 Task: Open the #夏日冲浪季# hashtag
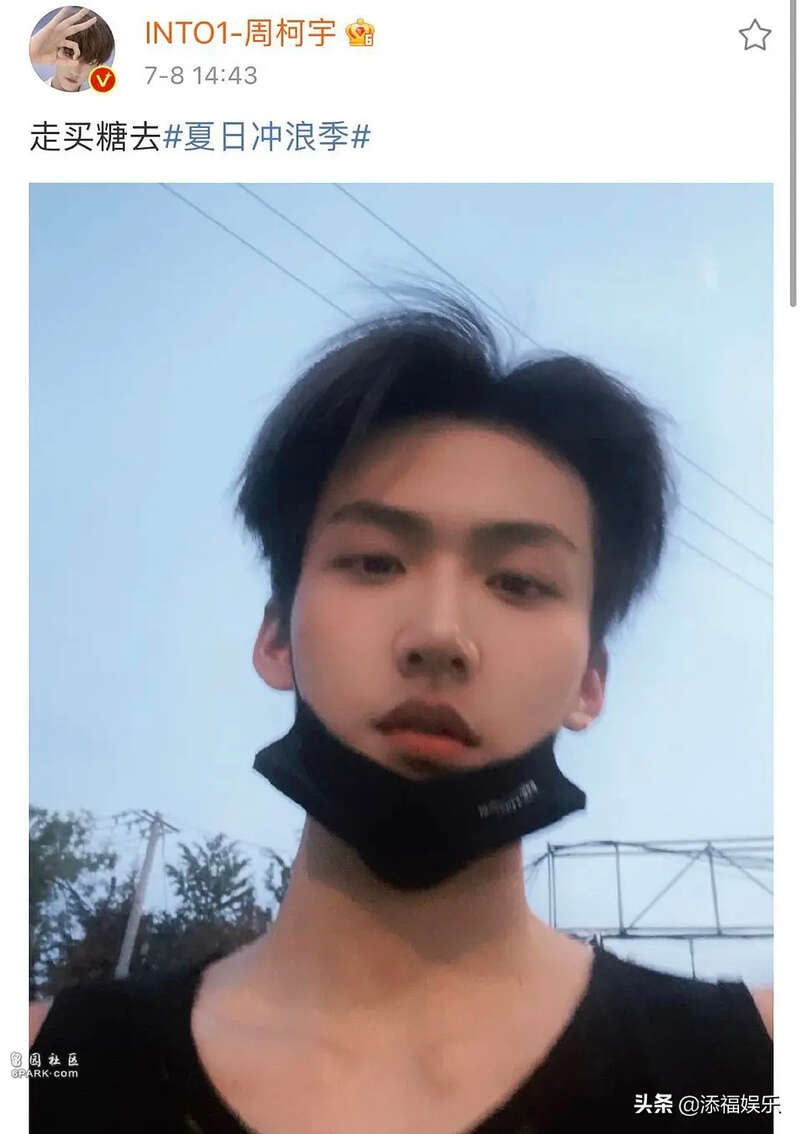tap(266, 137)
